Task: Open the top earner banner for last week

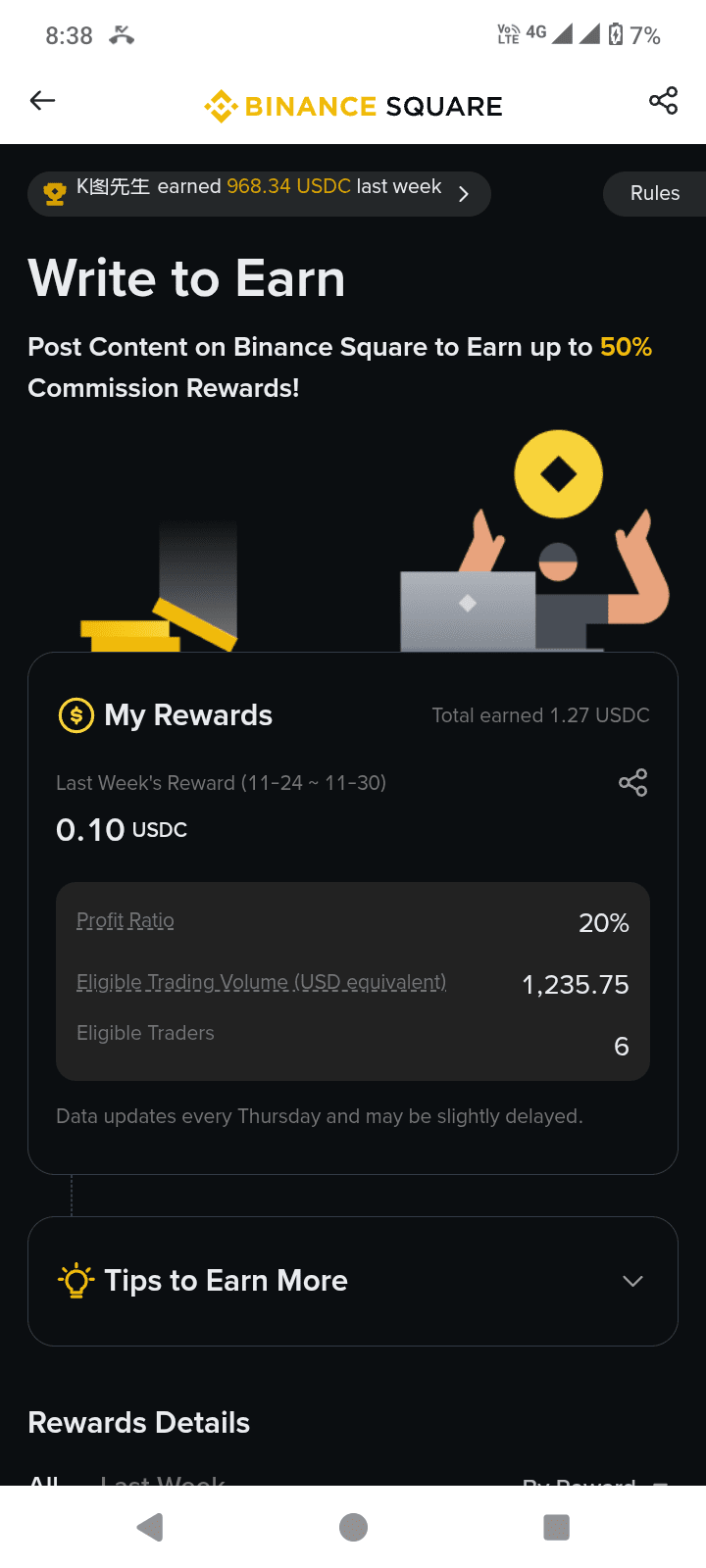Action: 259,193
